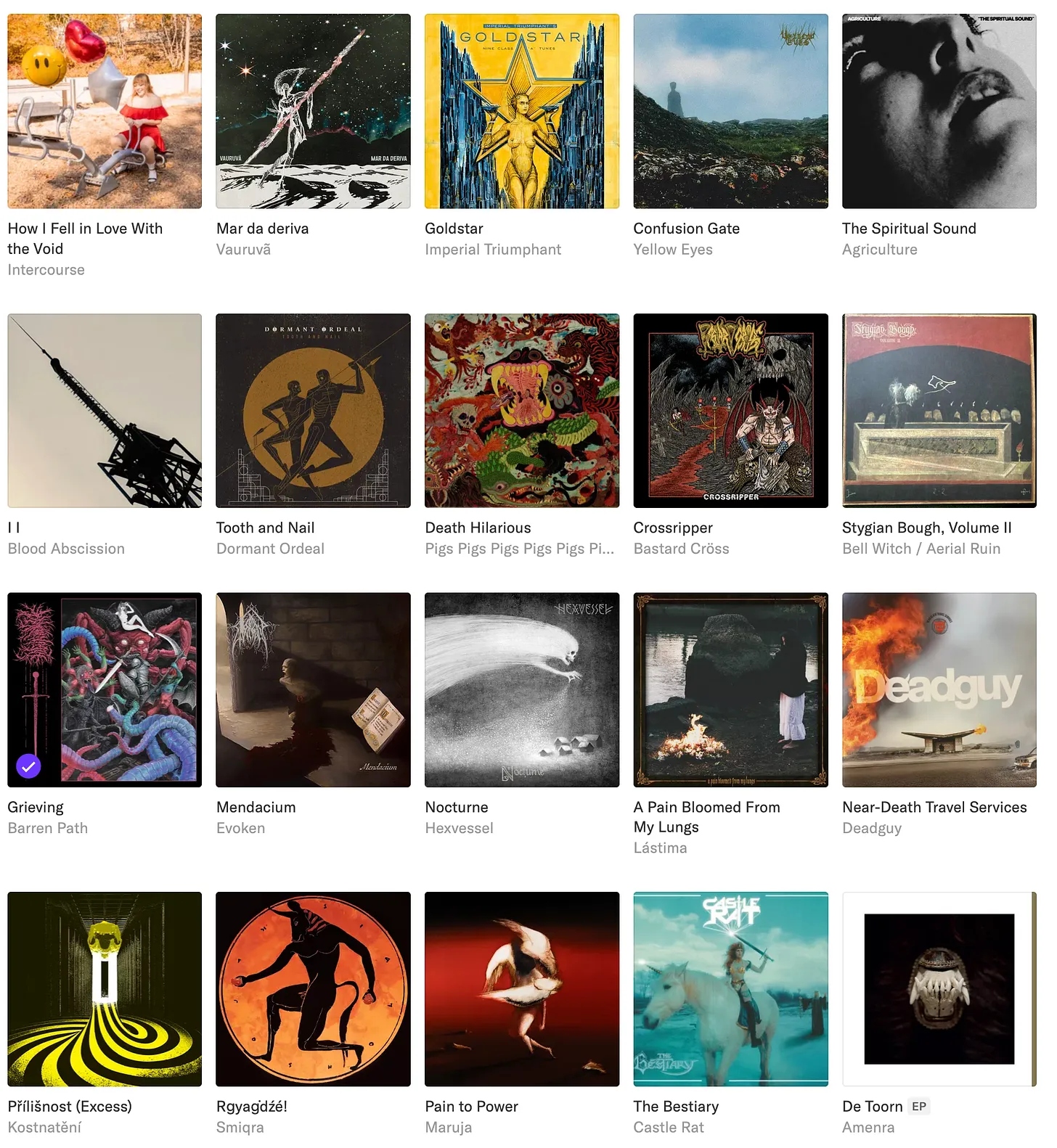Open album How I Fell in Love With the Void

(x=105, y=111)
